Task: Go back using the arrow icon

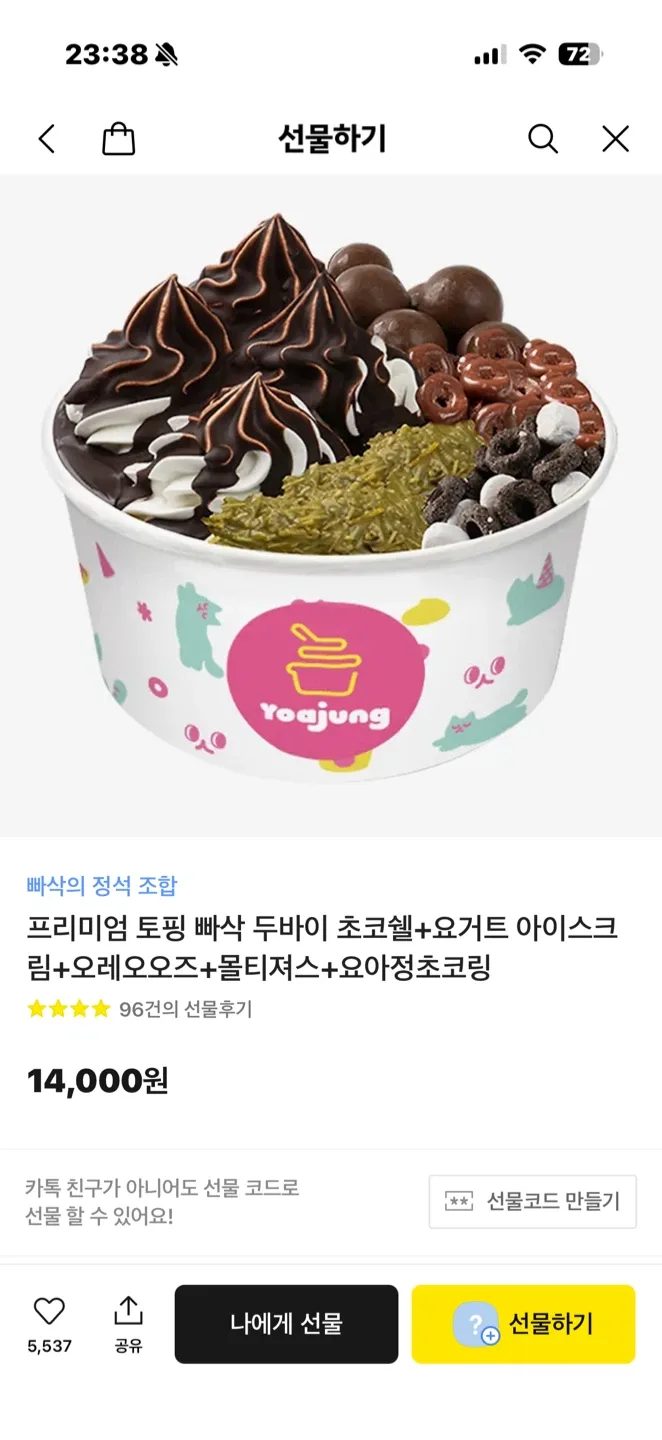Action: coord(46,139)
